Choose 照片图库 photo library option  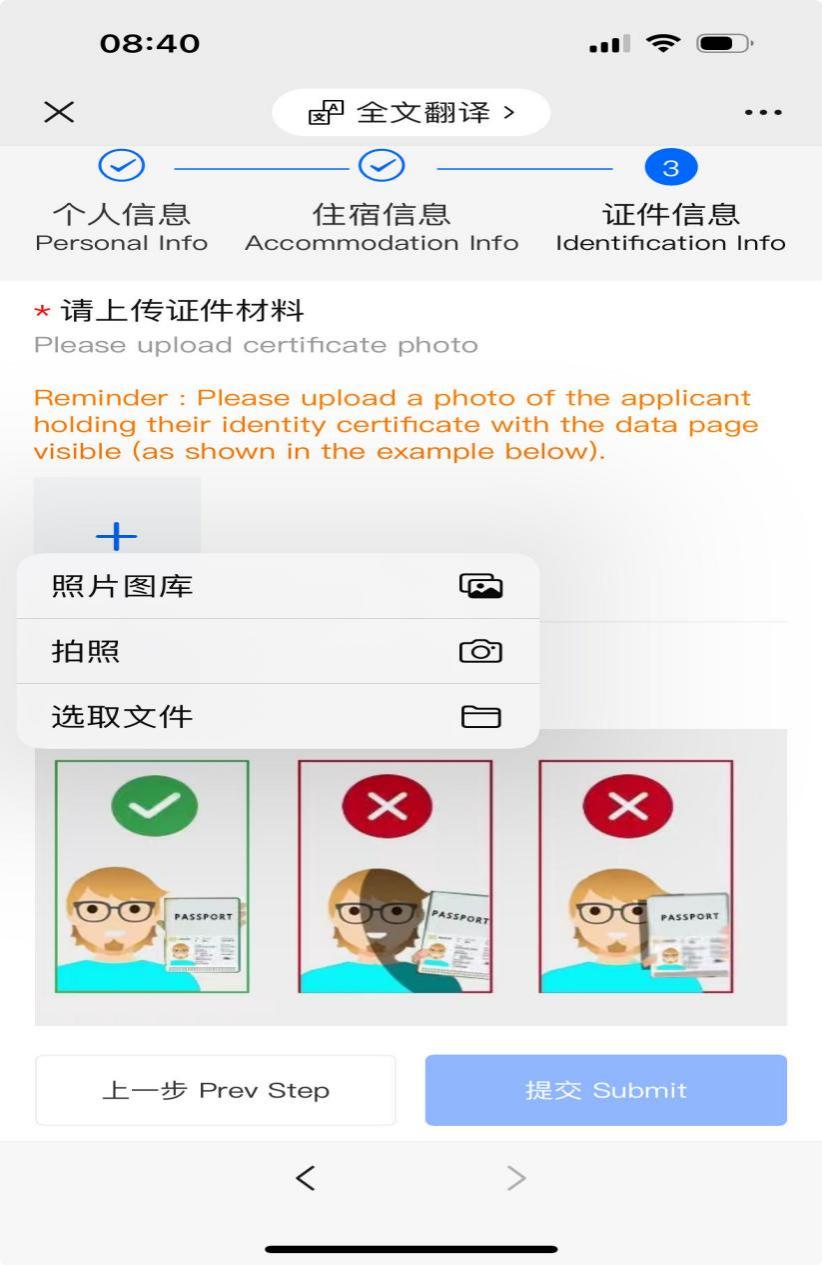click(x=277, y=586)
